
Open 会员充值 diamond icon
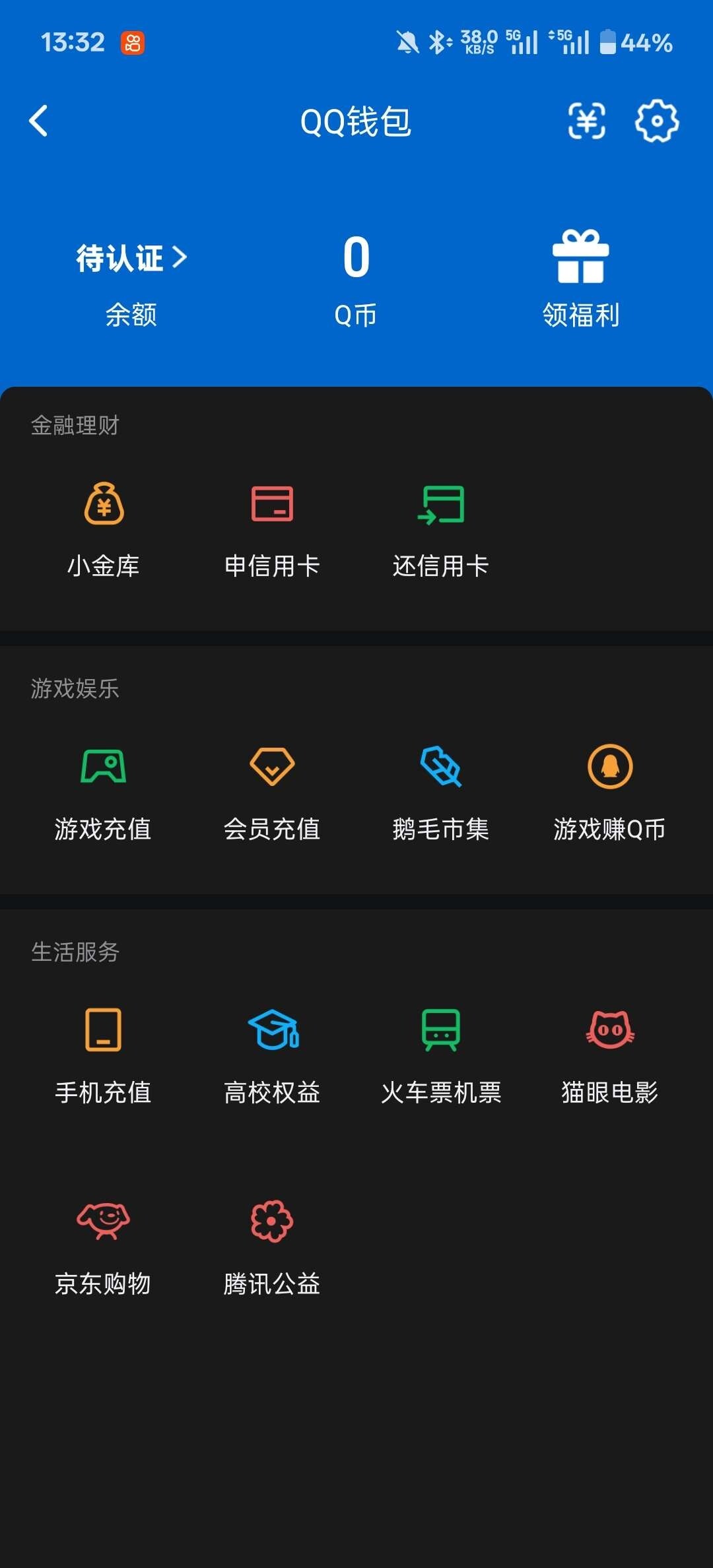pyautogui.click(x=273, y=768)
